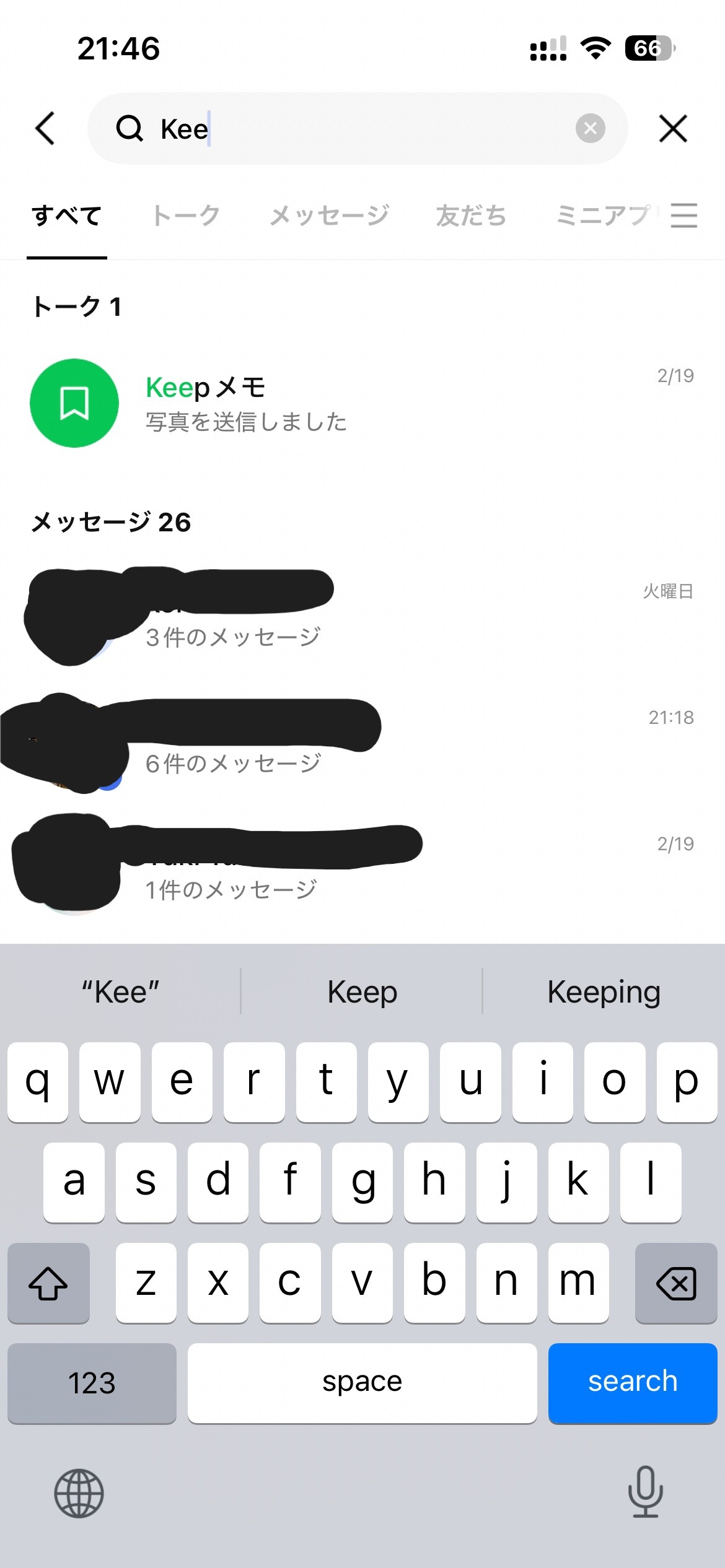Open the result with 6件のメッセージ

click(x=362, y=742)
